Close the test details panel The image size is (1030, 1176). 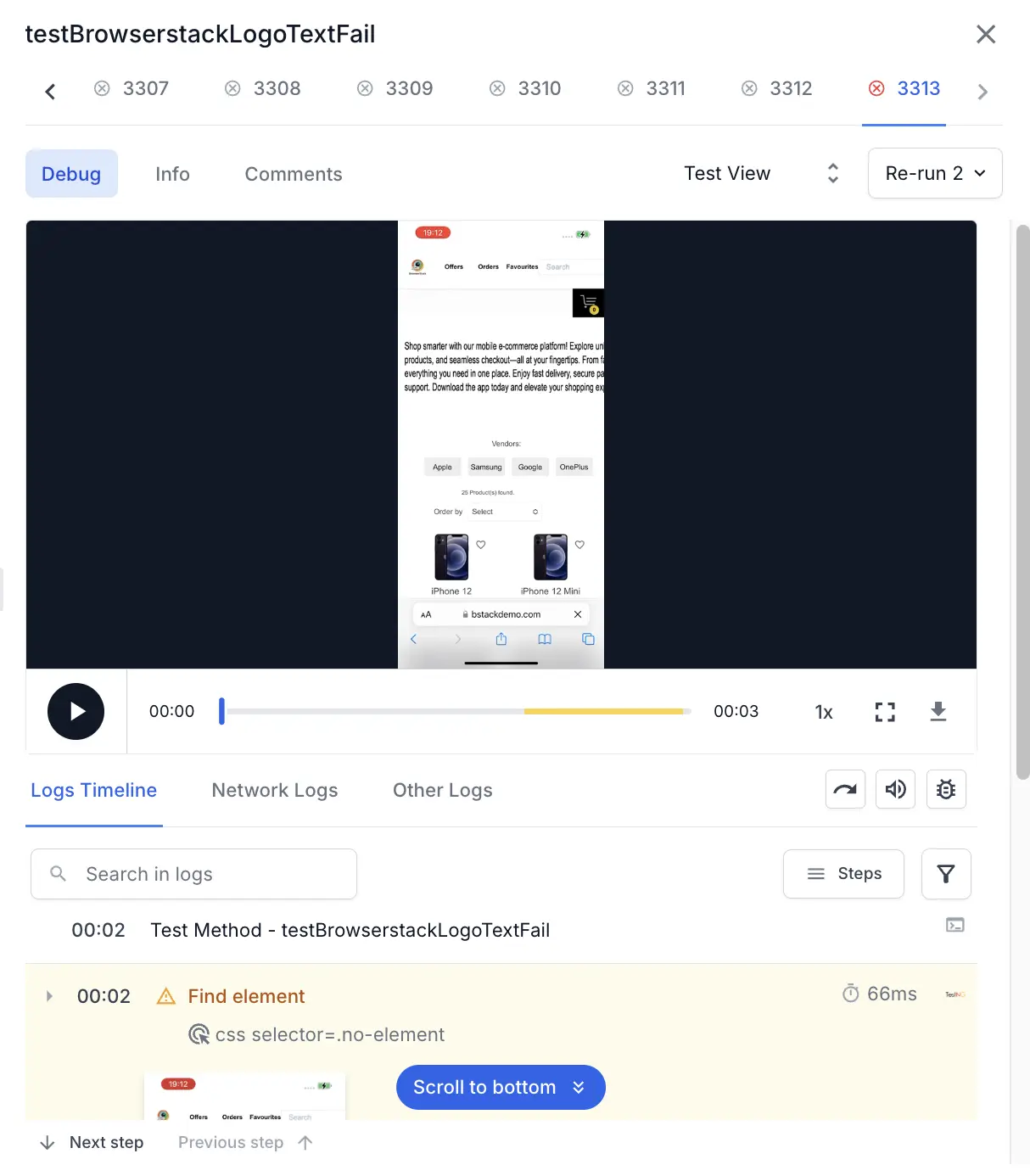pyautogui.click(x=985, y=35)
